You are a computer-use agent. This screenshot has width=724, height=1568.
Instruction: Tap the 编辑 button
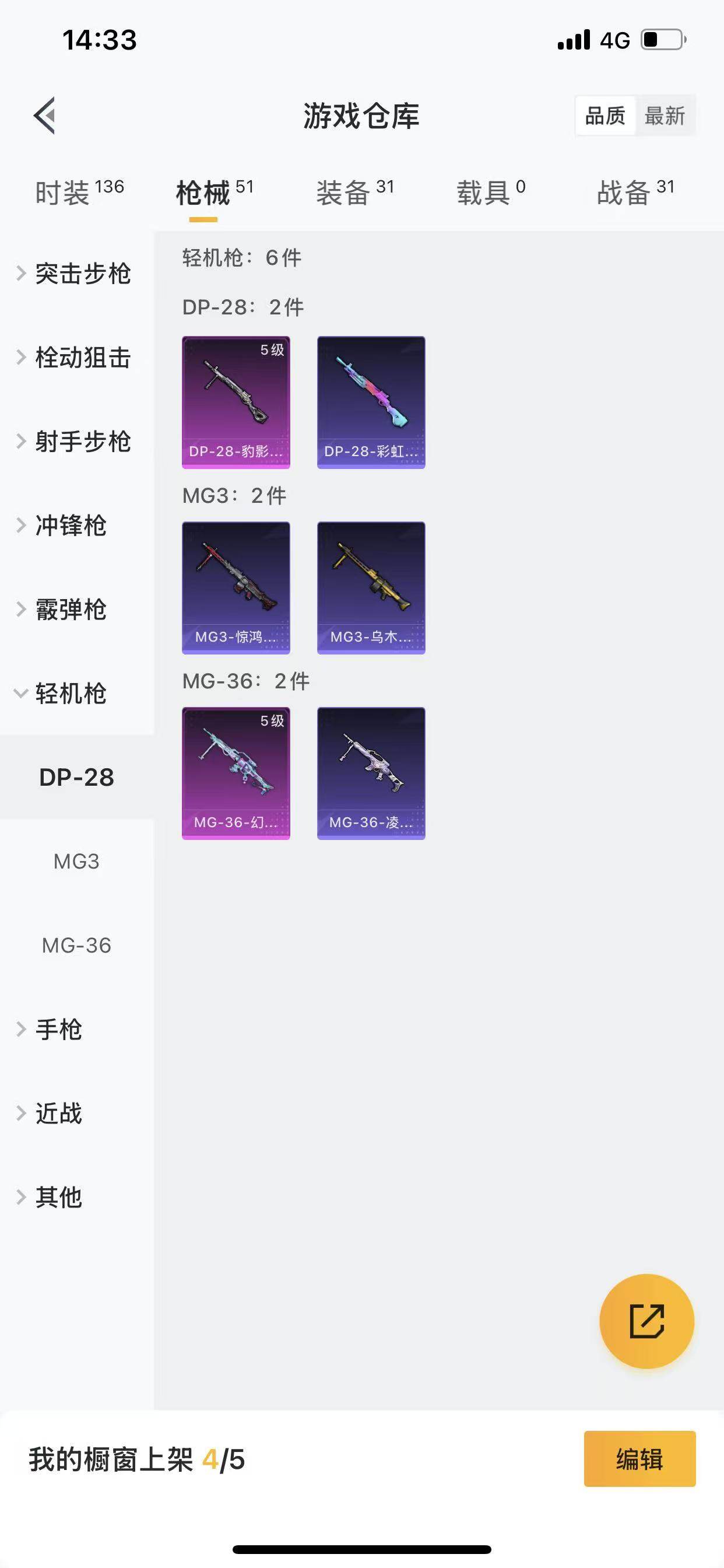tap(639, 1459)
